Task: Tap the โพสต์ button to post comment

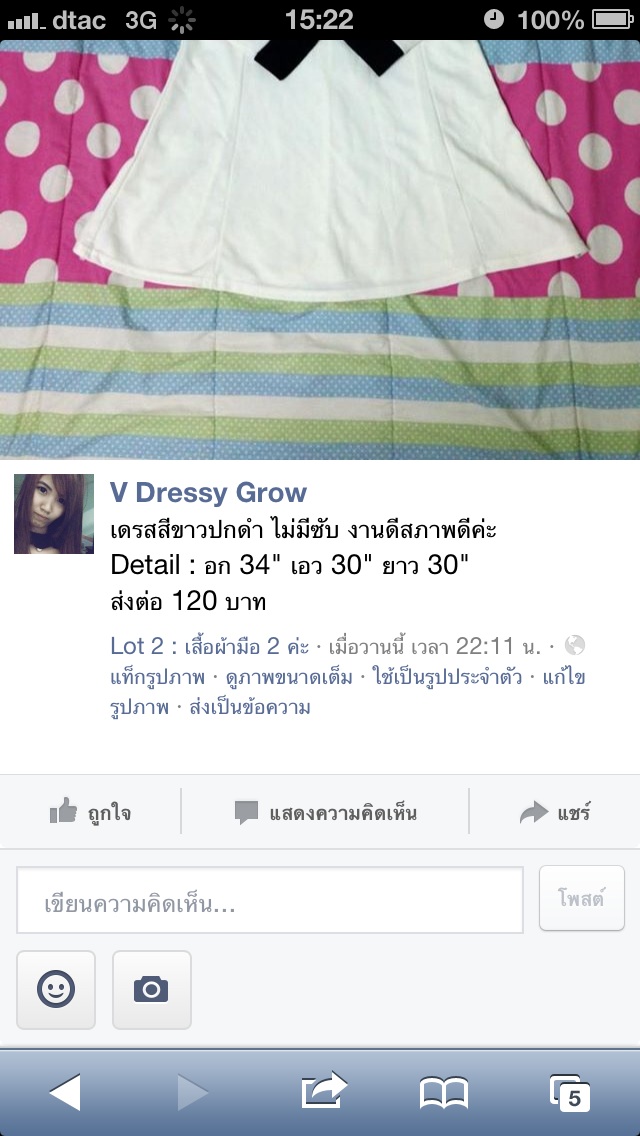Action: [582, 898]
